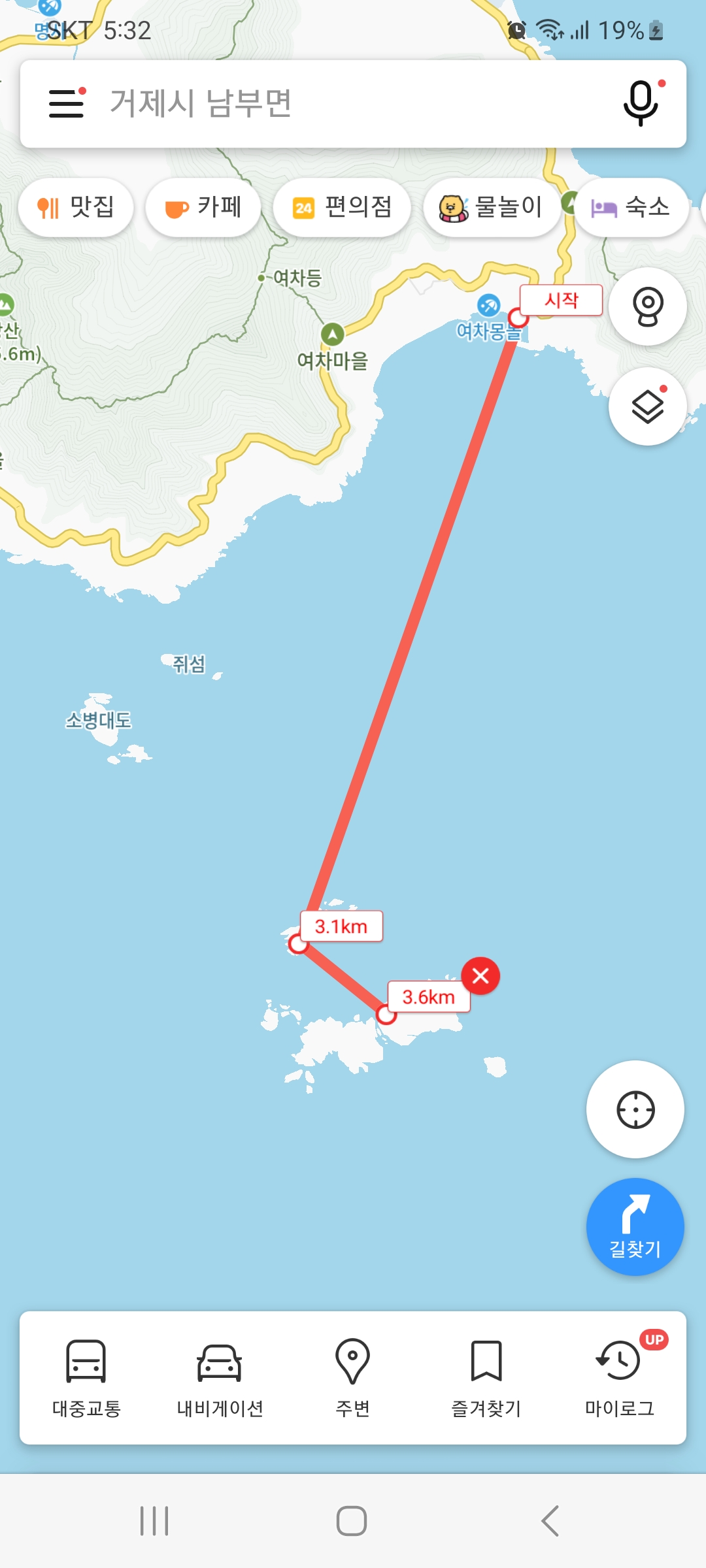Center the map on my location
This screenshot has height=1568, width=706.
635,1109
